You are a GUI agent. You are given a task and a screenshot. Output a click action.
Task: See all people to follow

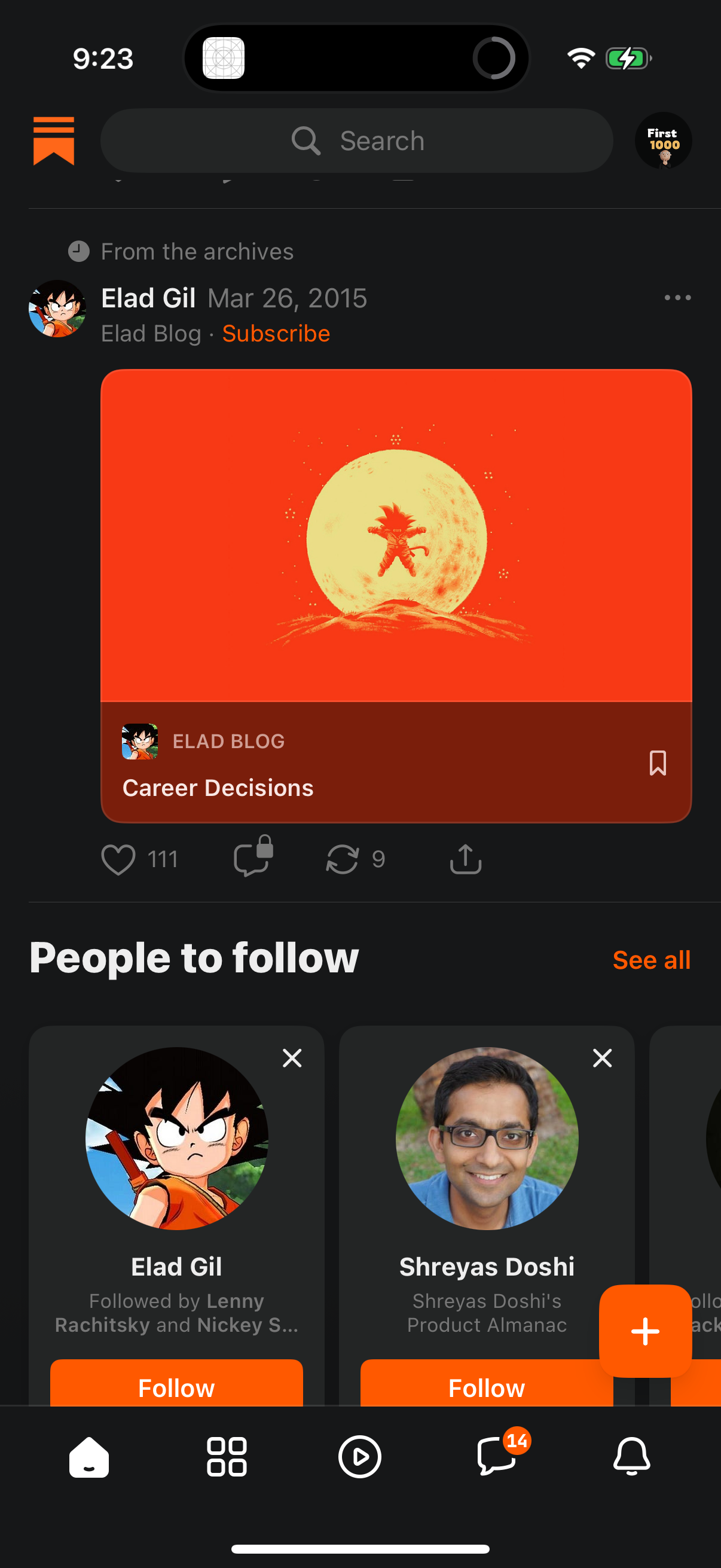tap(651, 960)
